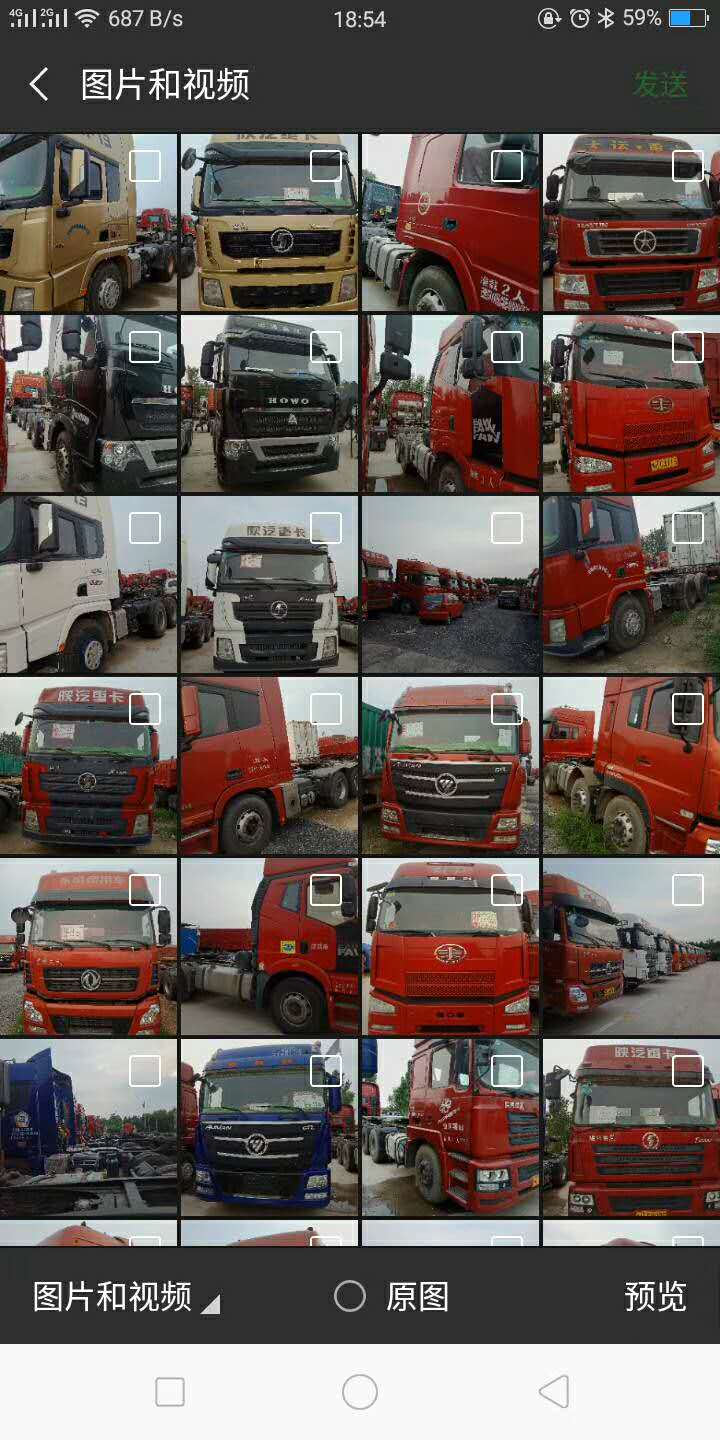Tap the system home button
Image resolution: width=720 pixels, height=1440 pixels.
(360, 1391)
